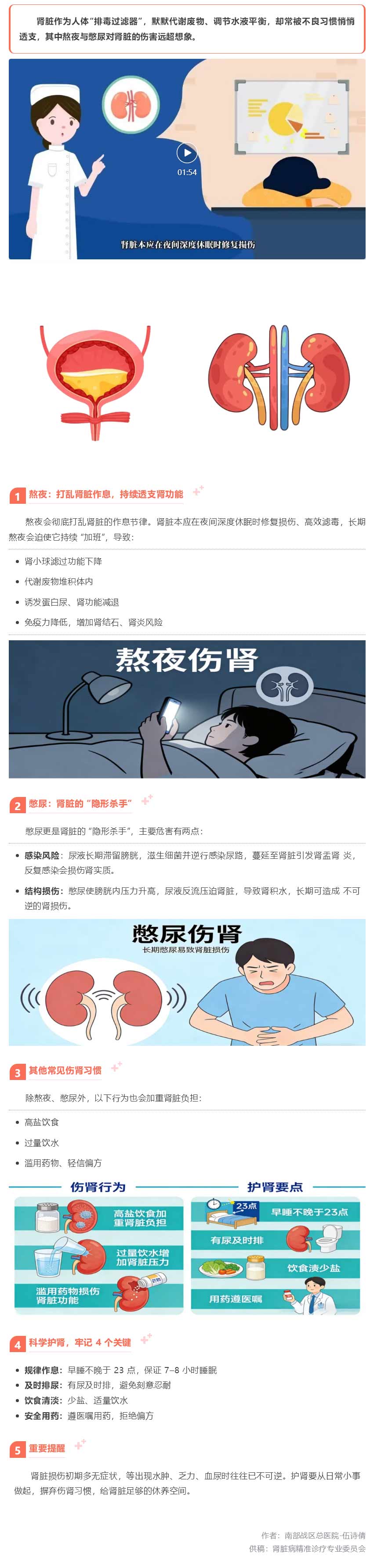Play the kidney health video

(x=186, y=152)
